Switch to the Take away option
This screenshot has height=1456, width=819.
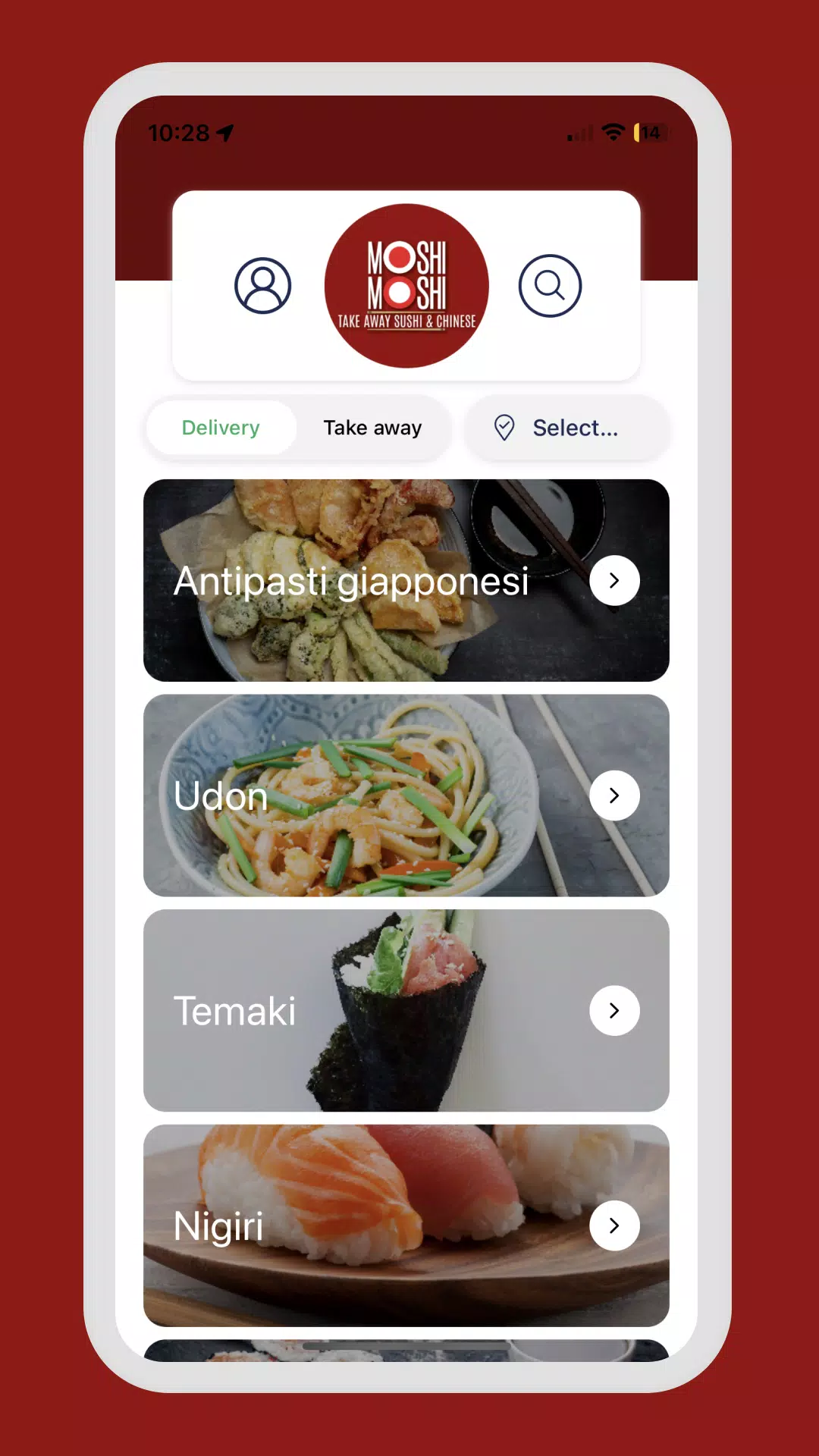point(372,428)
